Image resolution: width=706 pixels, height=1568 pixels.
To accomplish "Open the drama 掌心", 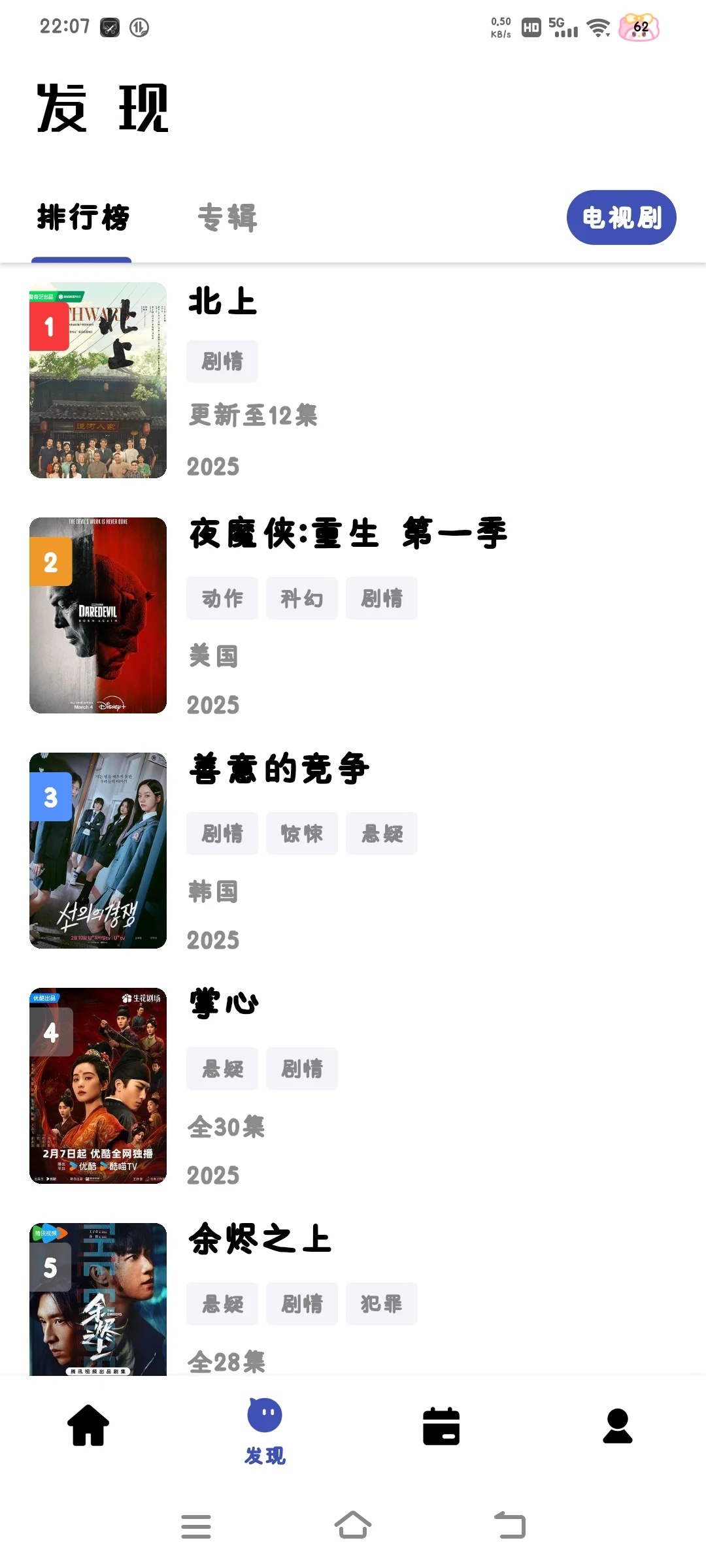I will [x=224, y=1004].
